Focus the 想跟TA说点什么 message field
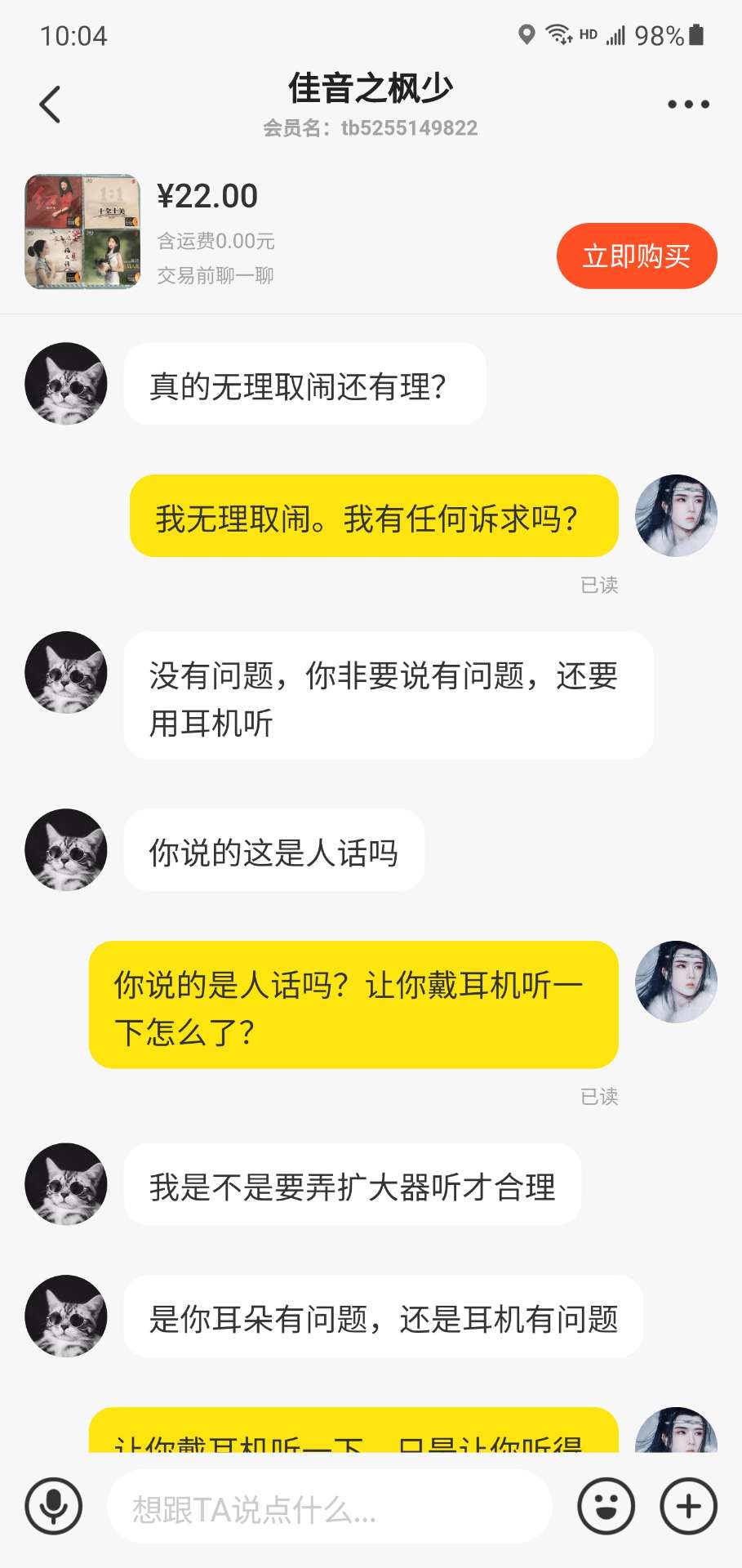Image resolution: width=742 pixels, height=1568 pixels. pos(329,1508)
